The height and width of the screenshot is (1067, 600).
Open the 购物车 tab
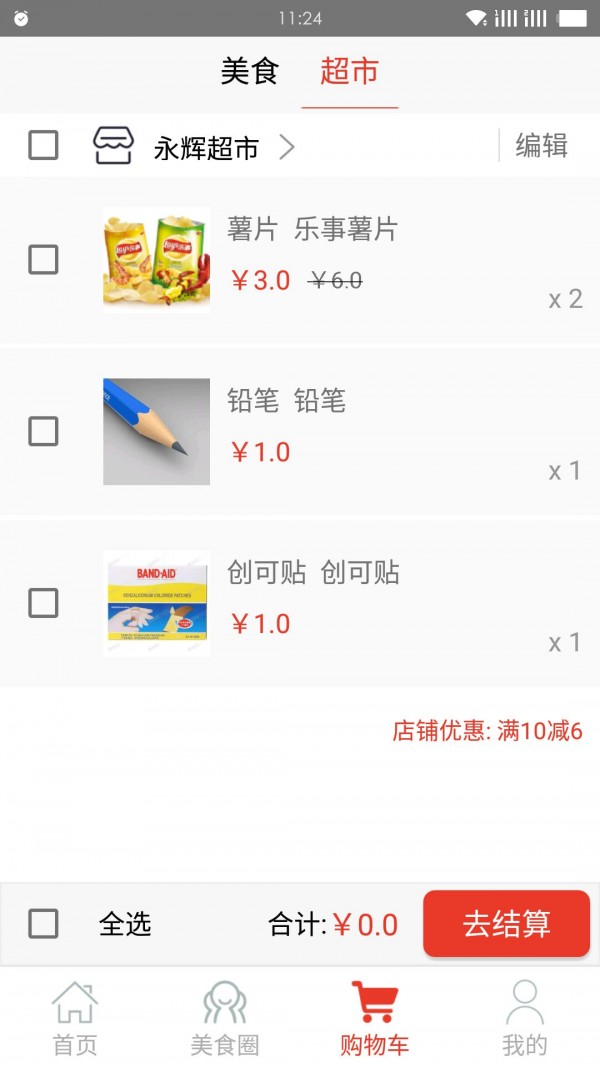[374, 1018]
